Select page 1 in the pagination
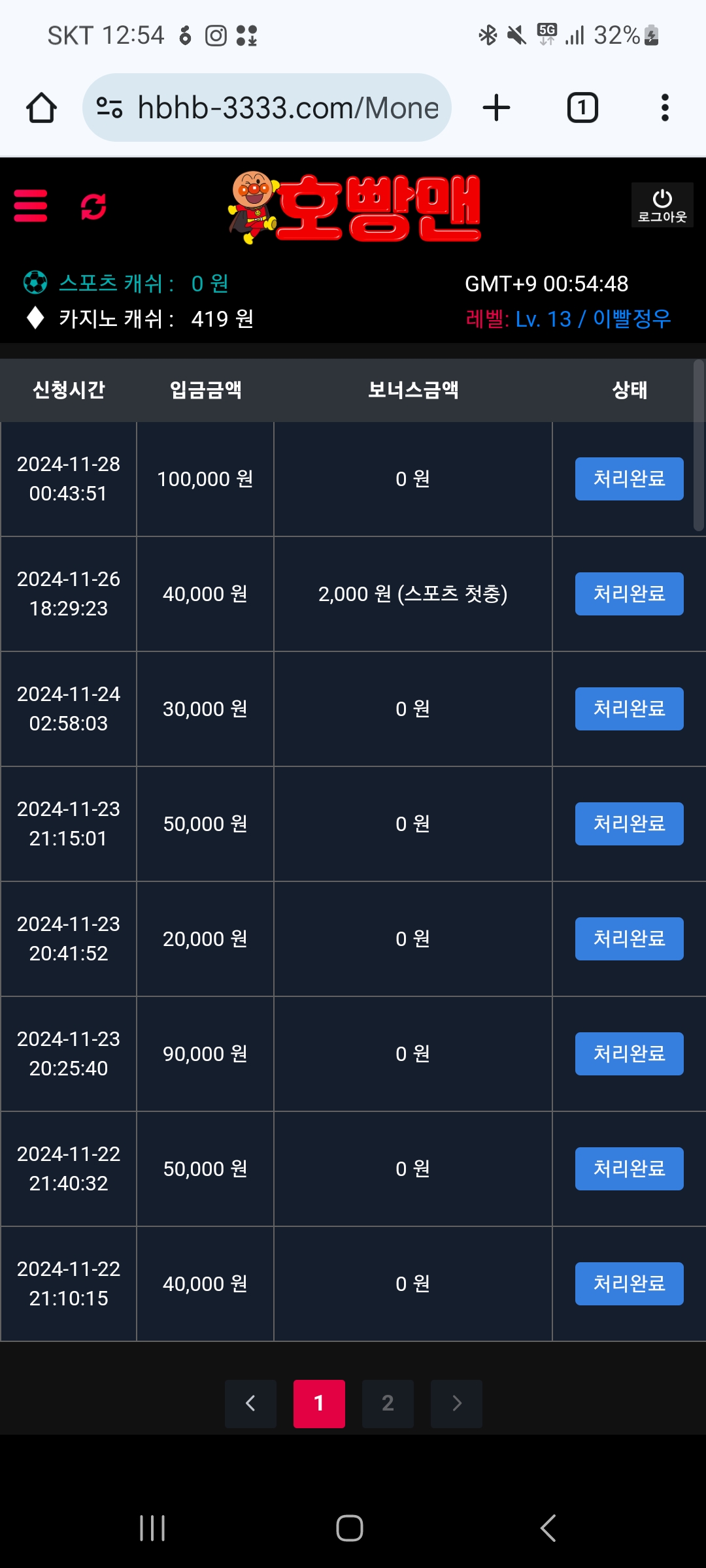The height and width of the screenshot is (1568, 706). click(319, 1403)
